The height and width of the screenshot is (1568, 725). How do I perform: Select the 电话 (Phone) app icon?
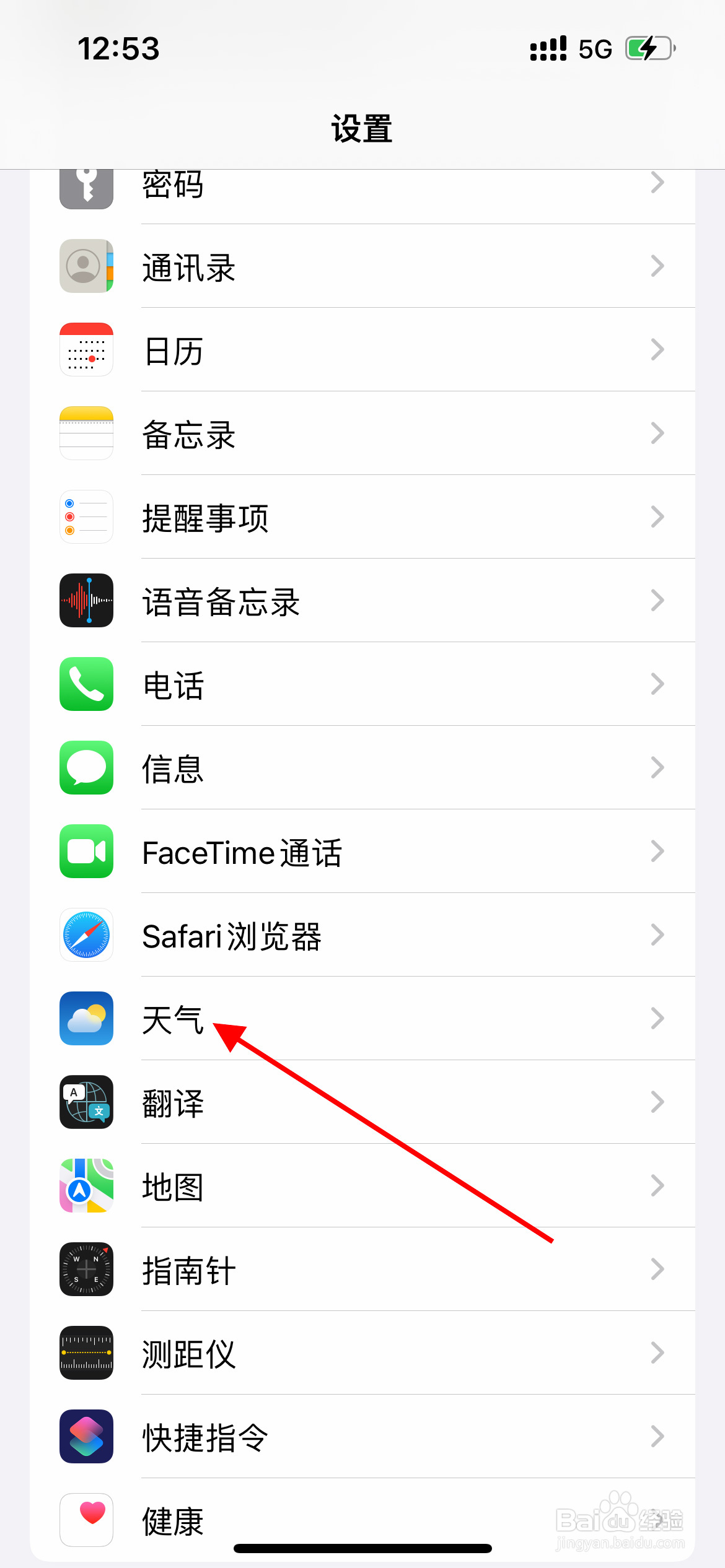coord(86,684)
